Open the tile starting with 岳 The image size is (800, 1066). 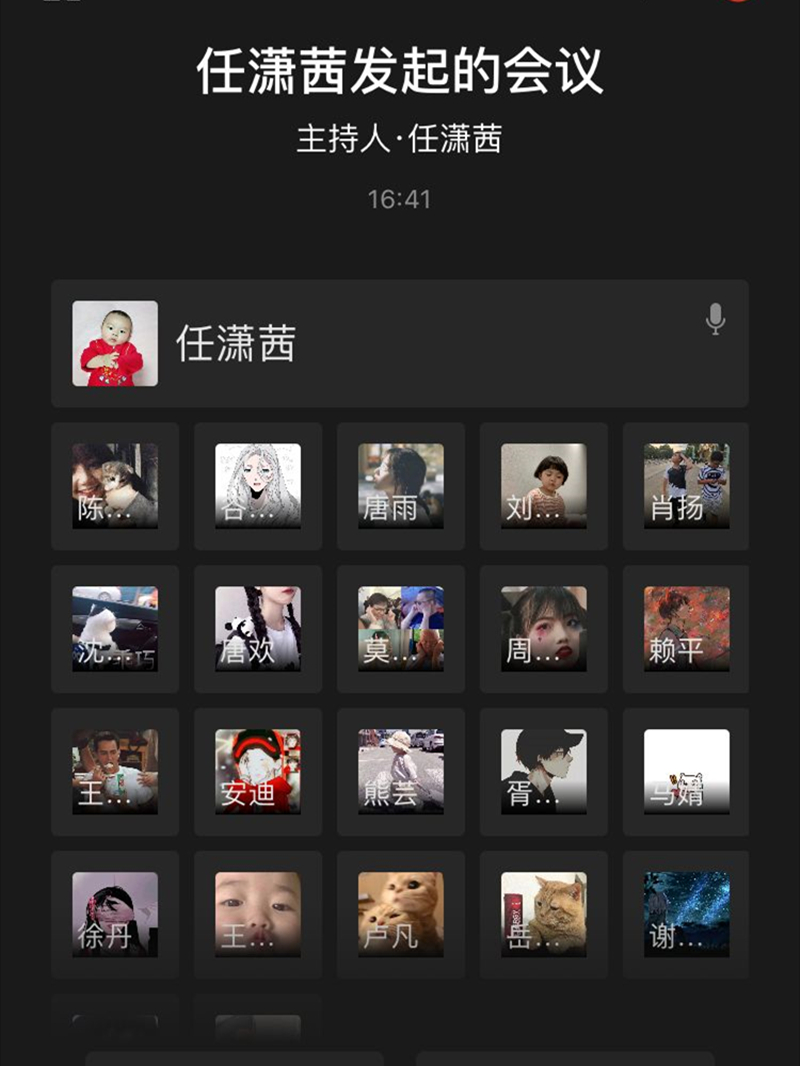[544, 915]
